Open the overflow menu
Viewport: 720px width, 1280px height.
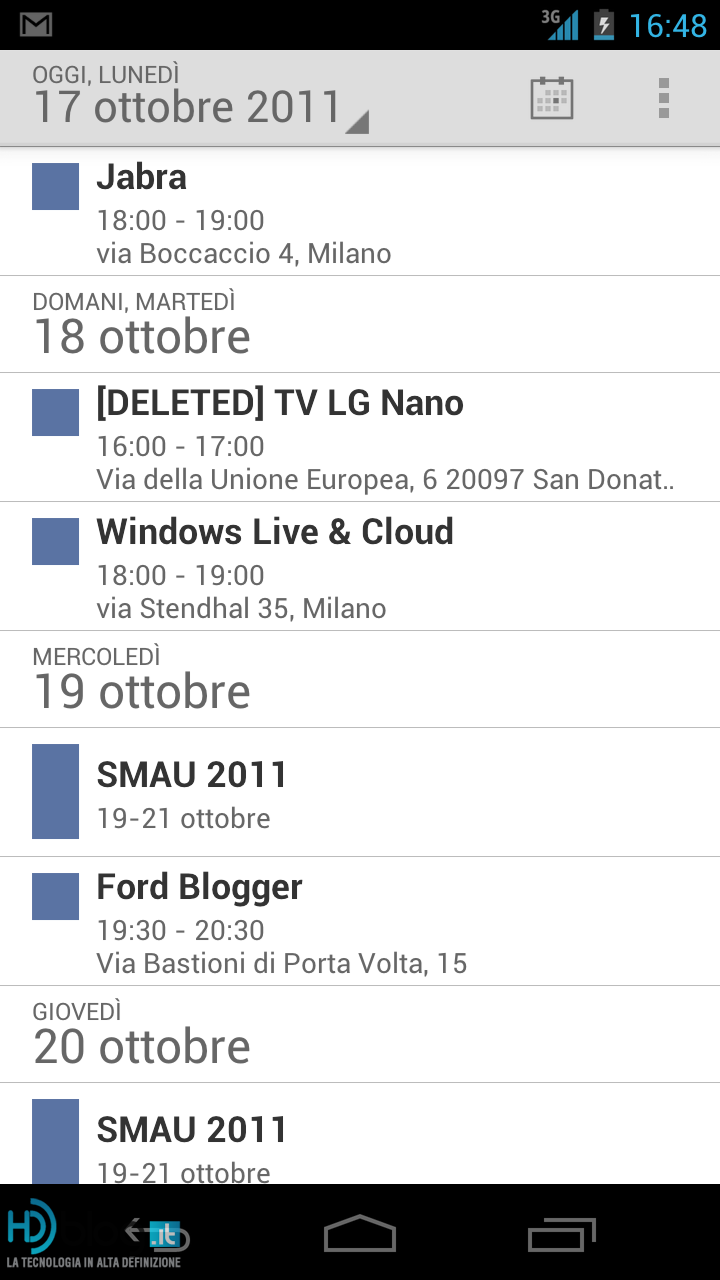[x=664, y=98]
